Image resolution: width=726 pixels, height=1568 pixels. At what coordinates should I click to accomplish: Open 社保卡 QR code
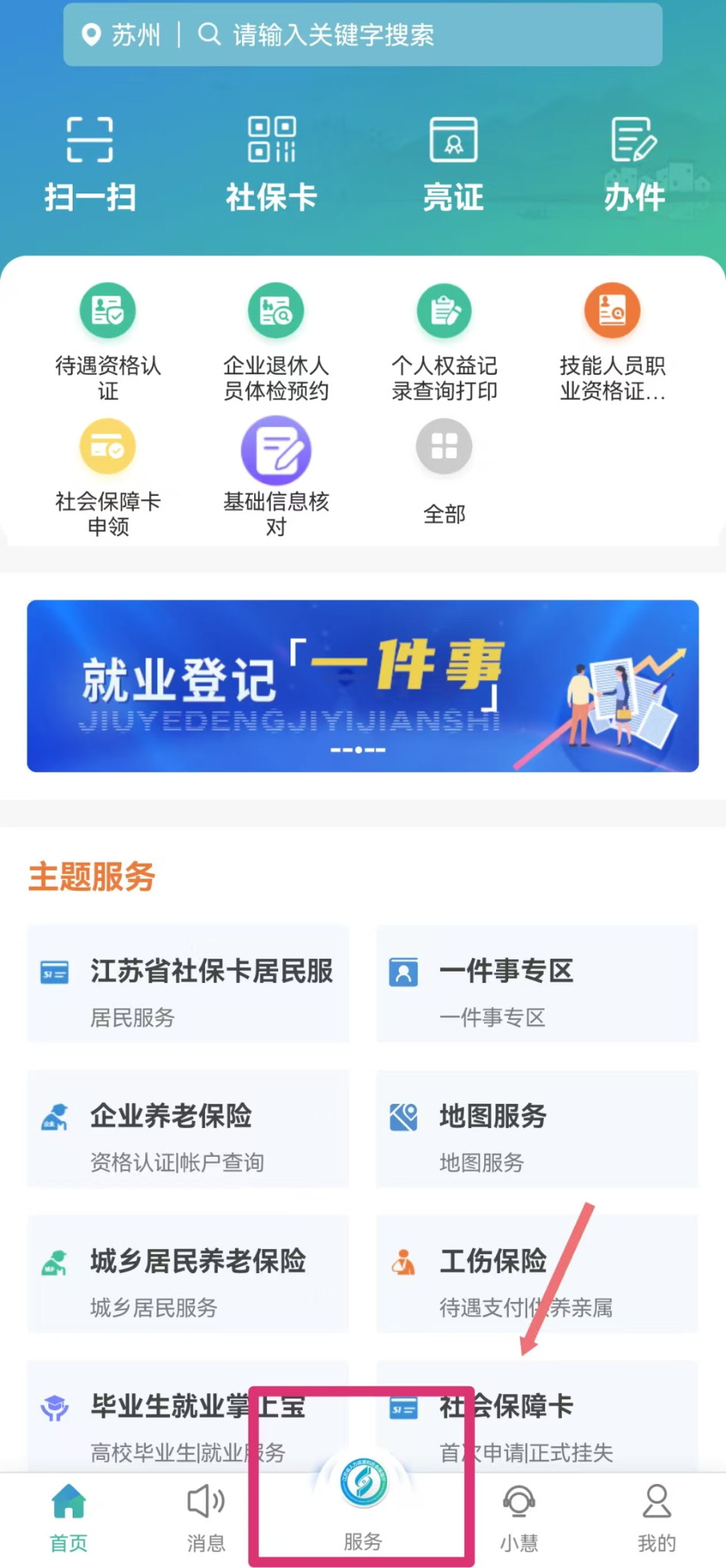click(x=271, y=164)
